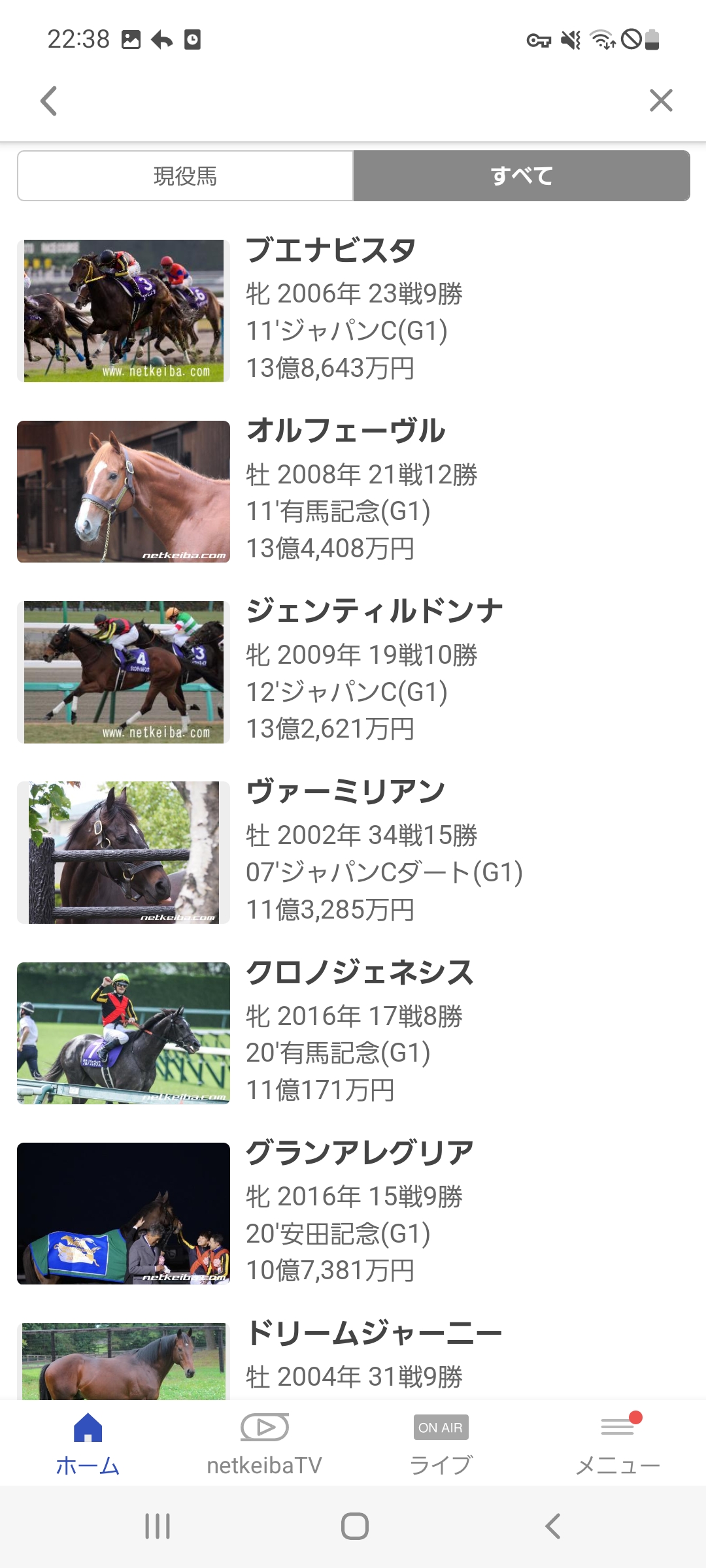View details for クロノジェネシス
The height and width of the screenshot is (1568, 706).
tap(353, 1033)
